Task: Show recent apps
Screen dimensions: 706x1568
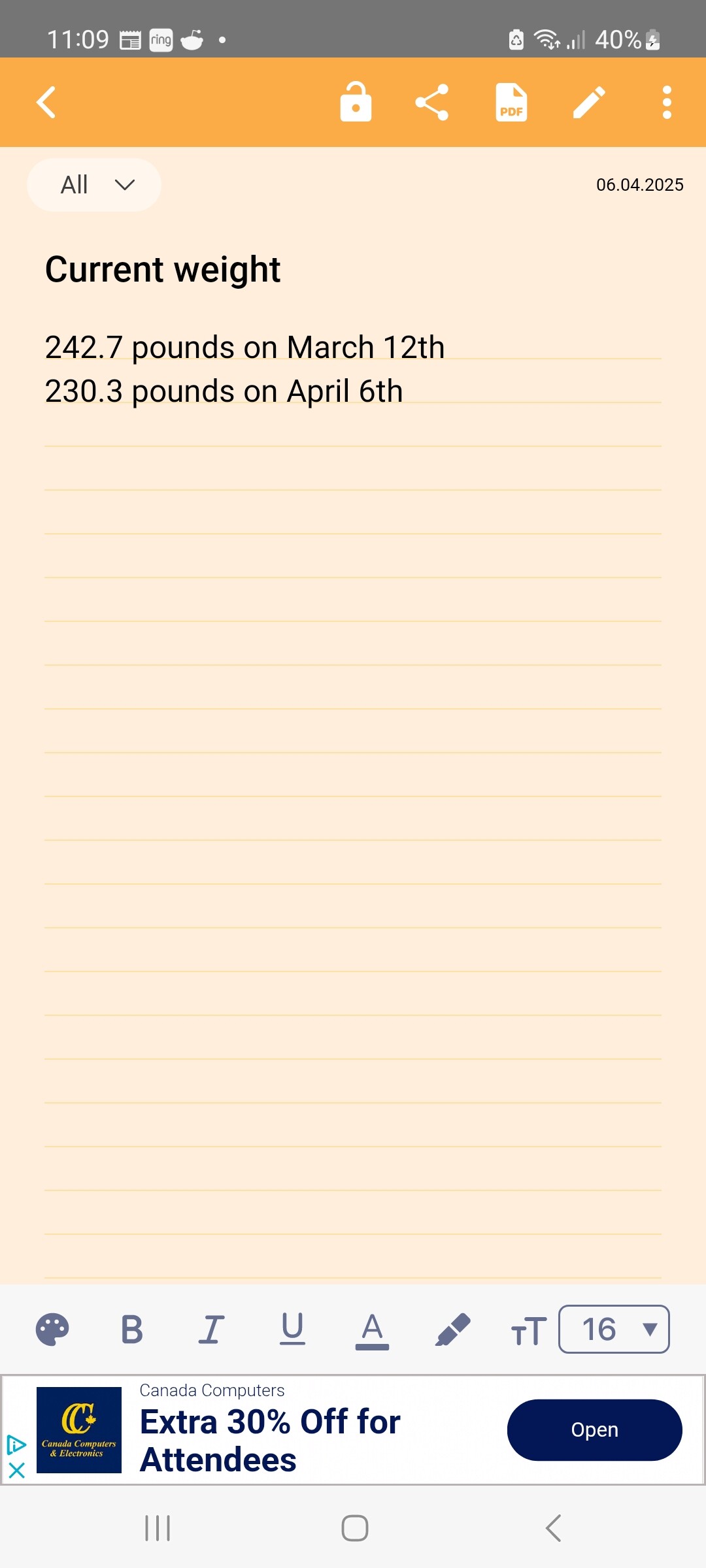Action: 158,1528
